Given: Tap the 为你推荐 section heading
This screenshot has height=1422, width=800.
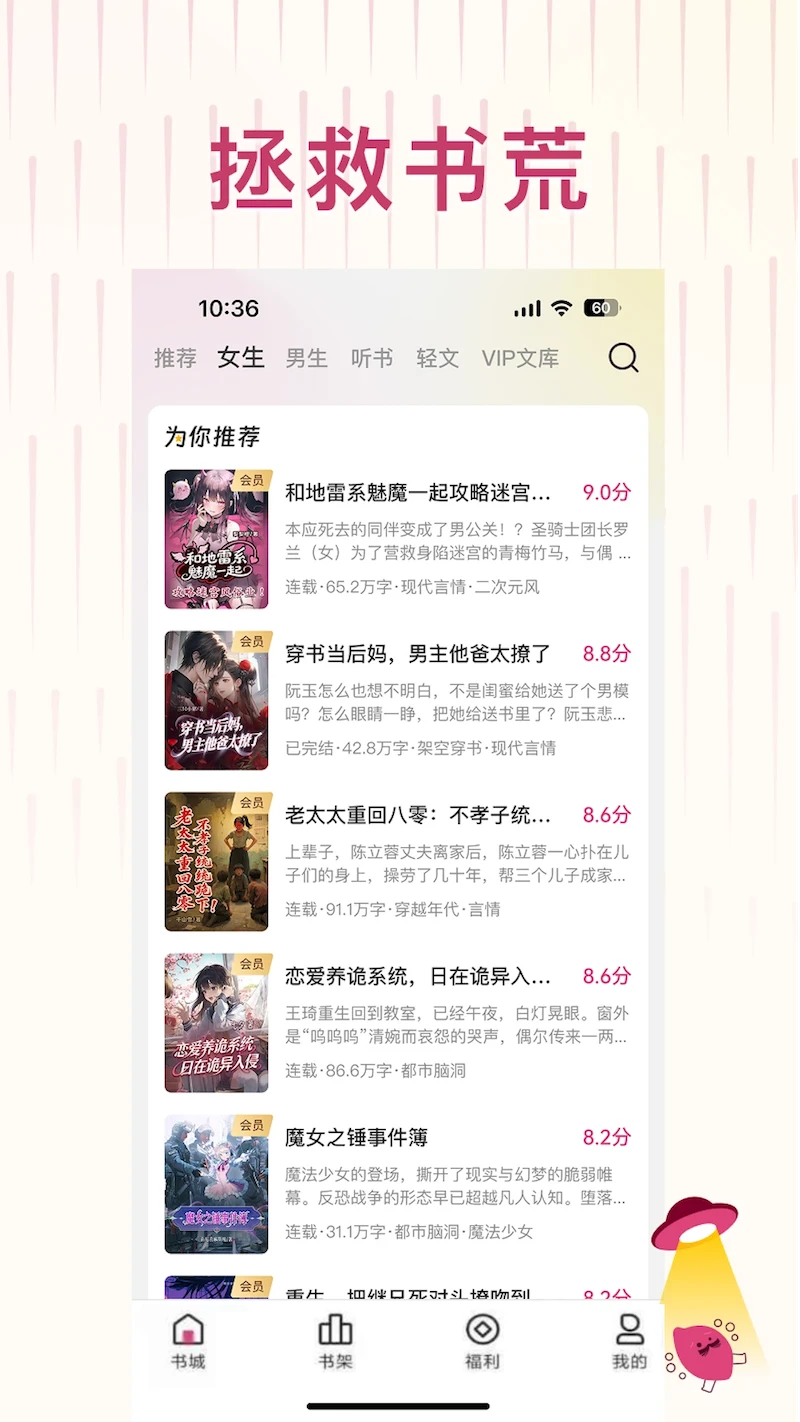Looking at the screenshot, I should pyautogui.click(x=216, y=437).
